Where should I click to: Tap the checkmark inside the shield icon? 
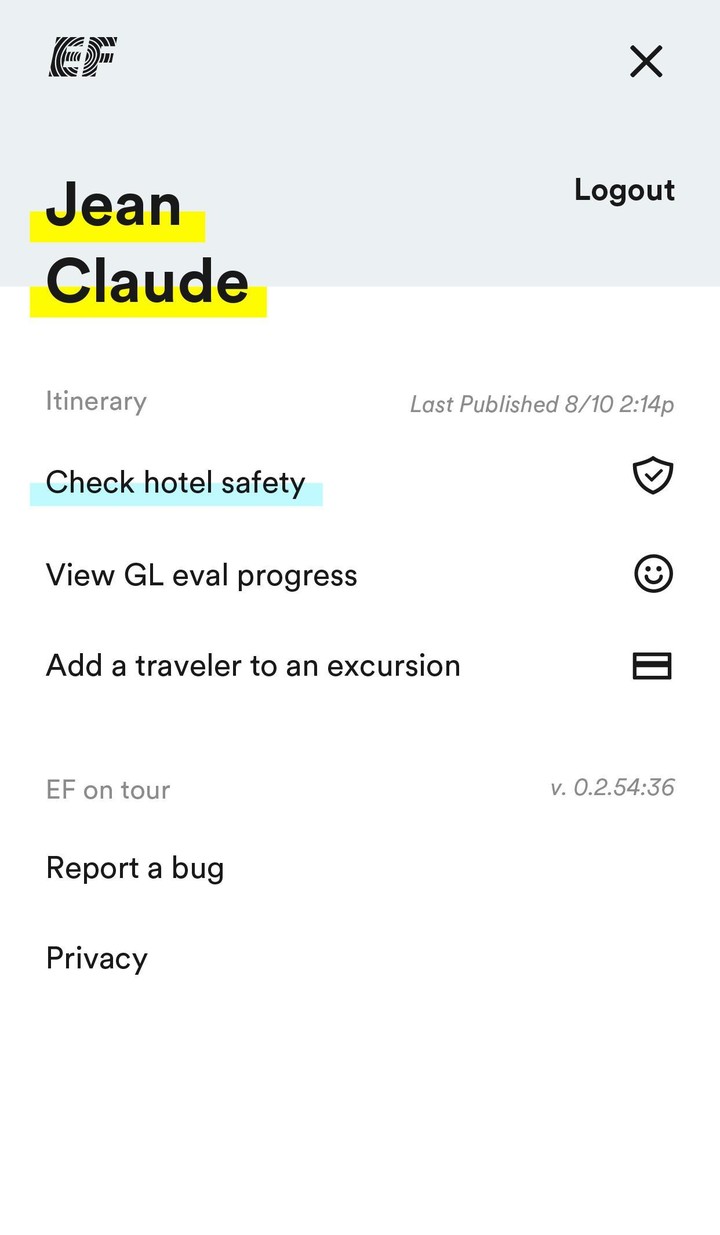(x=652, y=475)
